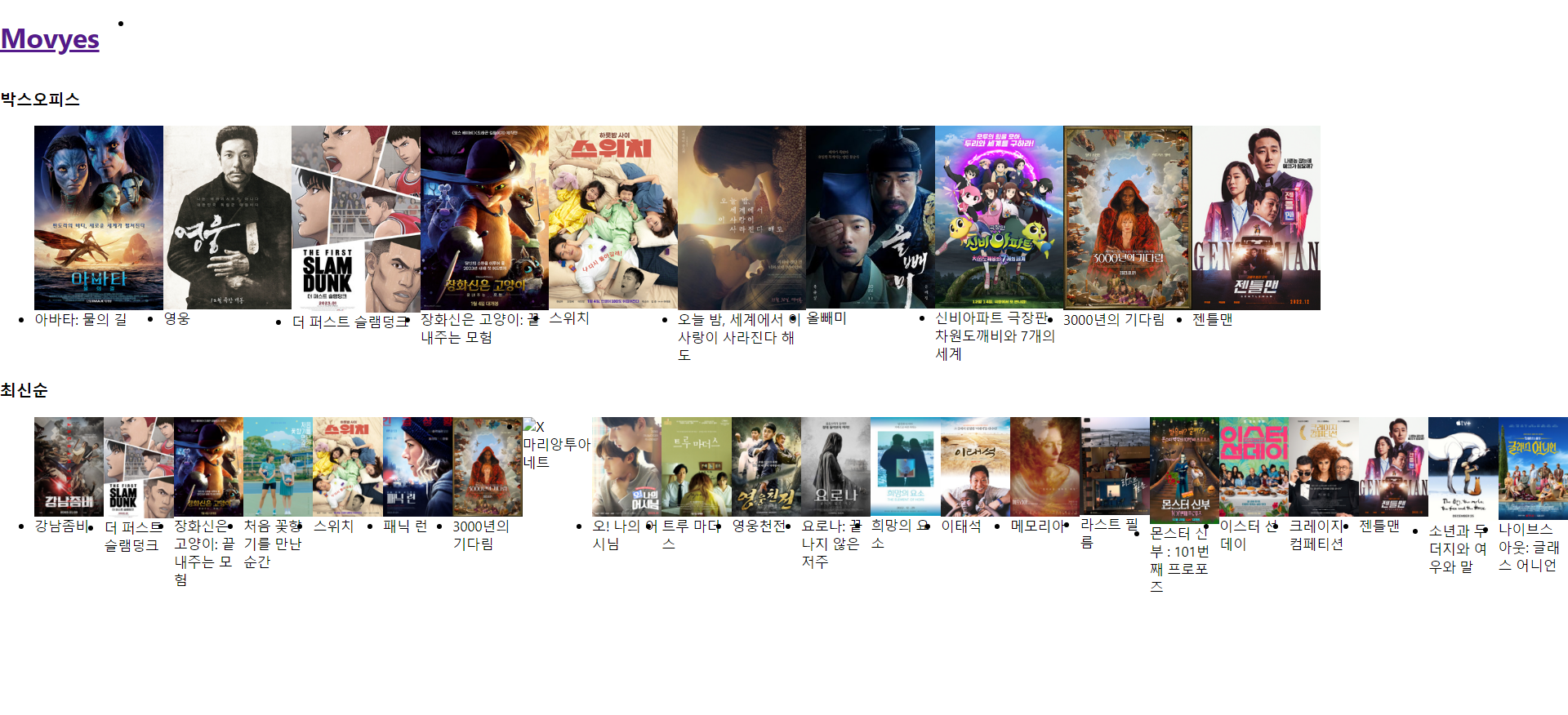Image resolution: width=1568 pixels, height=715 pixels.
Task: Open 강남좀비 in the latest list
Action: [69, 467]
